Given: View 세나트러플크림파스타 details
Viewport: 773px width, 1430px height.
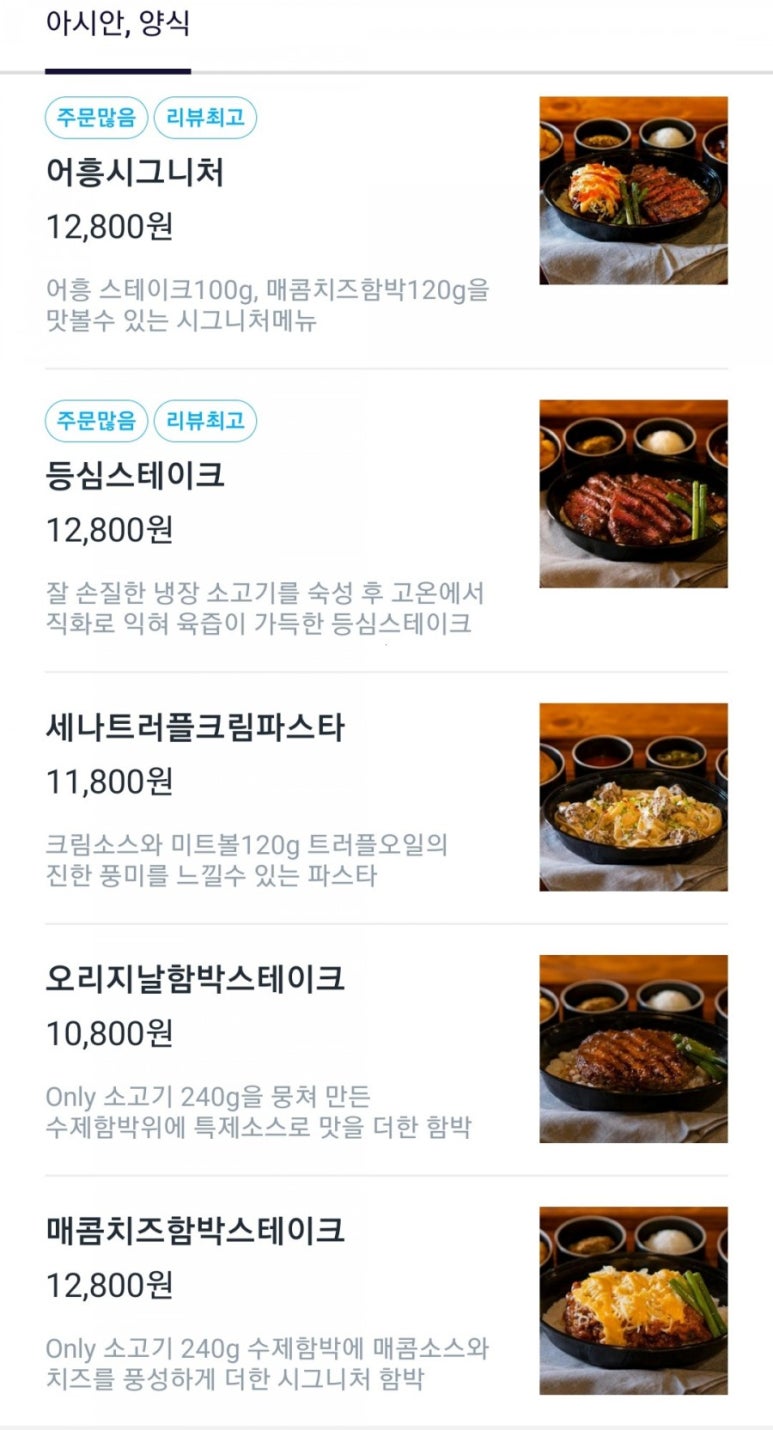Looking at the screenshot, I should 195,727.
